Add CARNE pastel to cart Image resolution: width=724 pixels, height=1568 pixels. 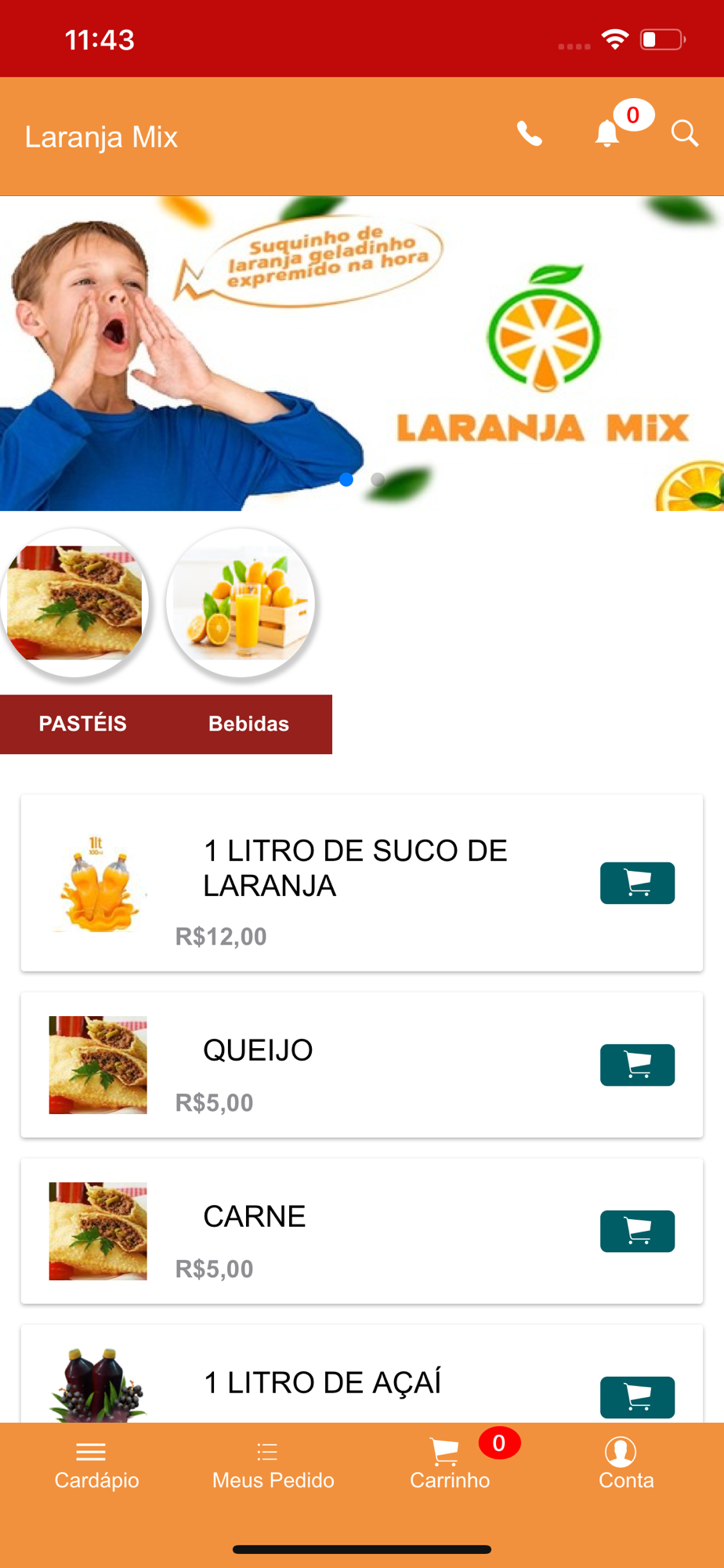click(637, 1231)
